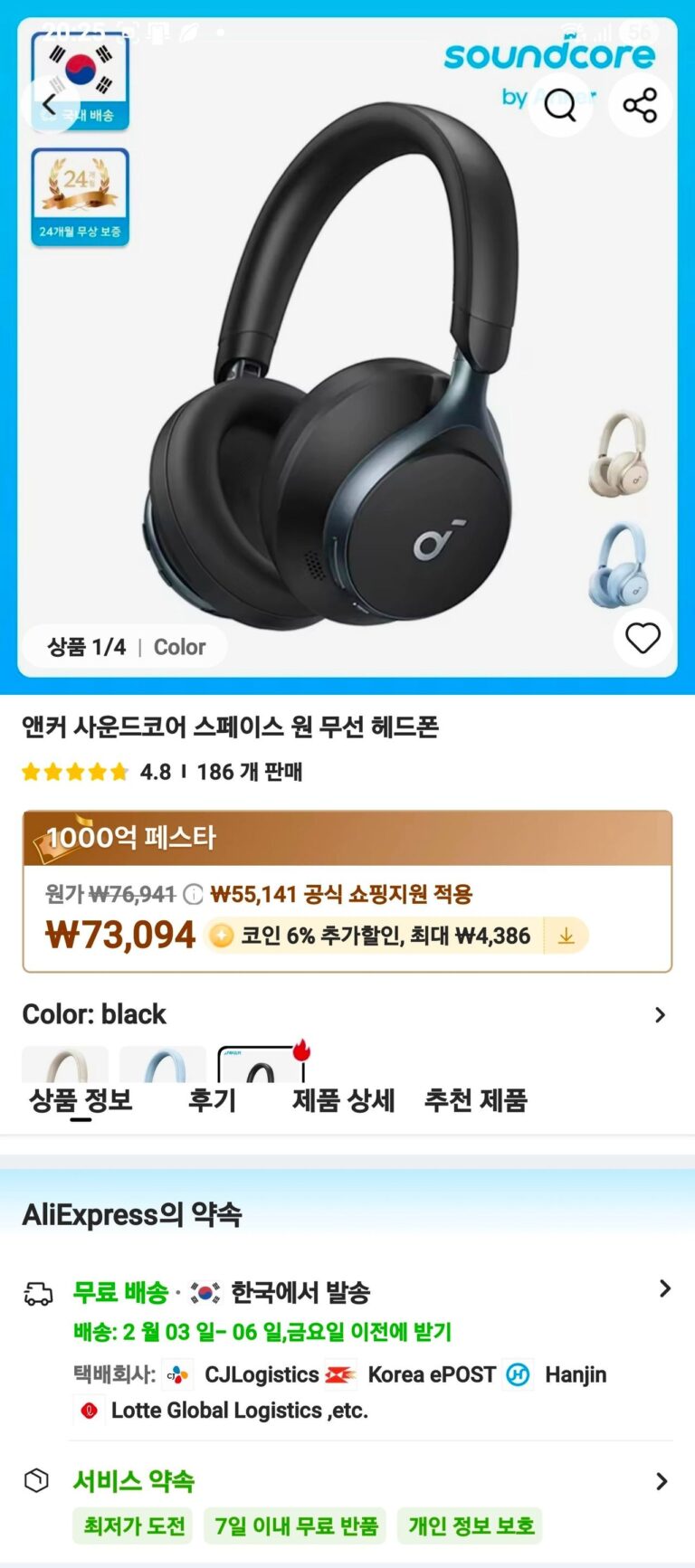Screen dimensions: 695x1568
Task: Download the 6% coin discount coupon
Action: [566, 936]
